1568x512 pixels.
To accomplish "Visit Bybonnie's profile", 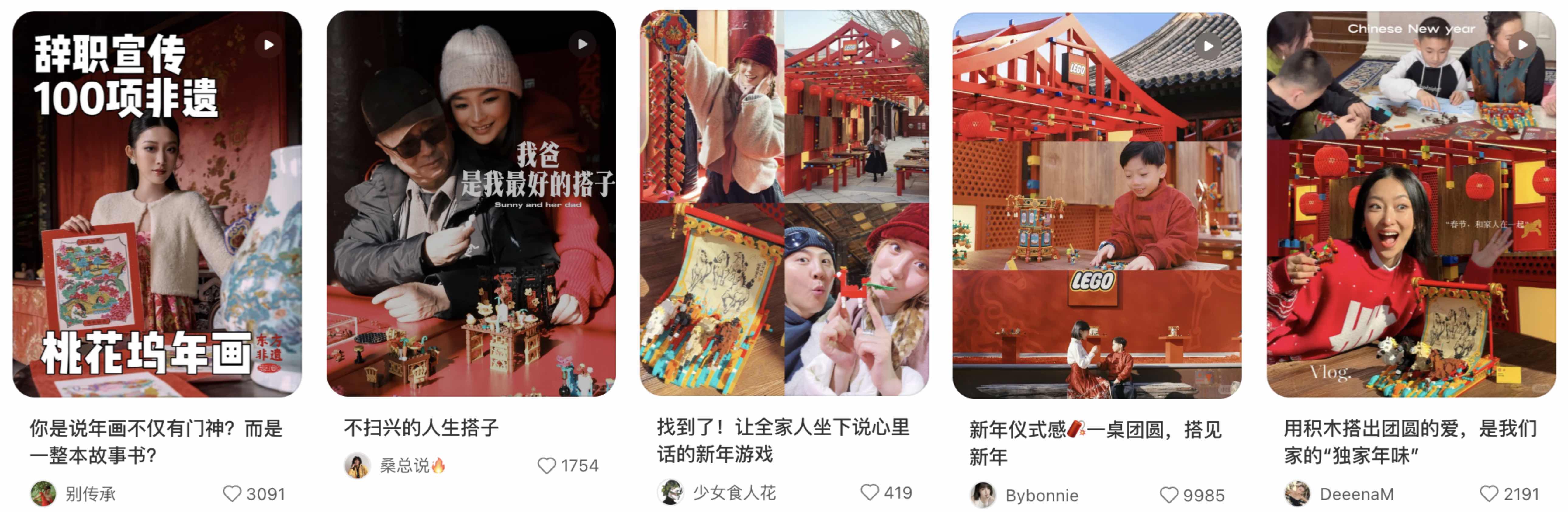I will pos(1041,495).
